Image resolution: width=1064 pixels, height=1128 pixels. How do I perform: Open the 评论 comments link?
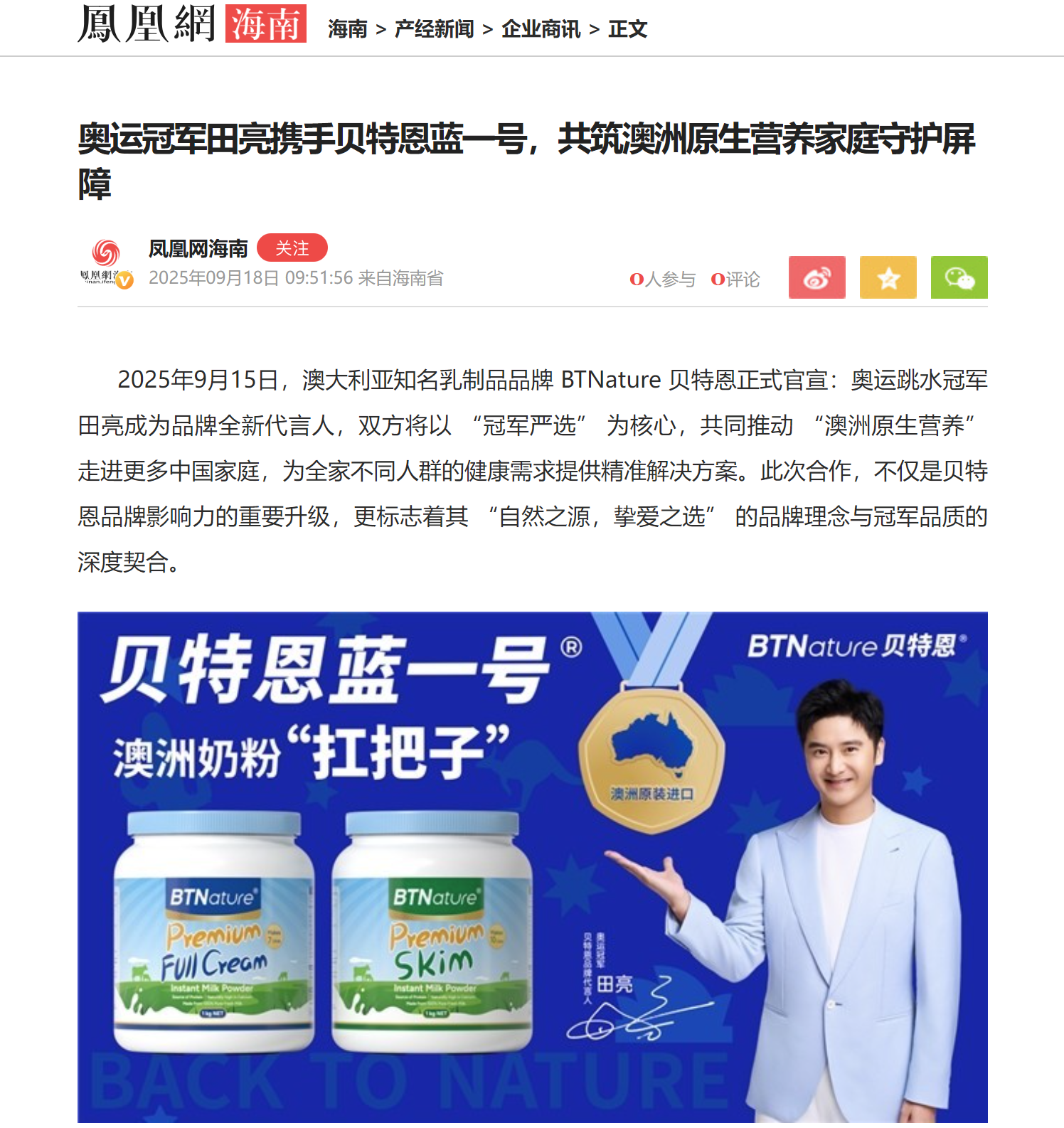pos(735,280)
